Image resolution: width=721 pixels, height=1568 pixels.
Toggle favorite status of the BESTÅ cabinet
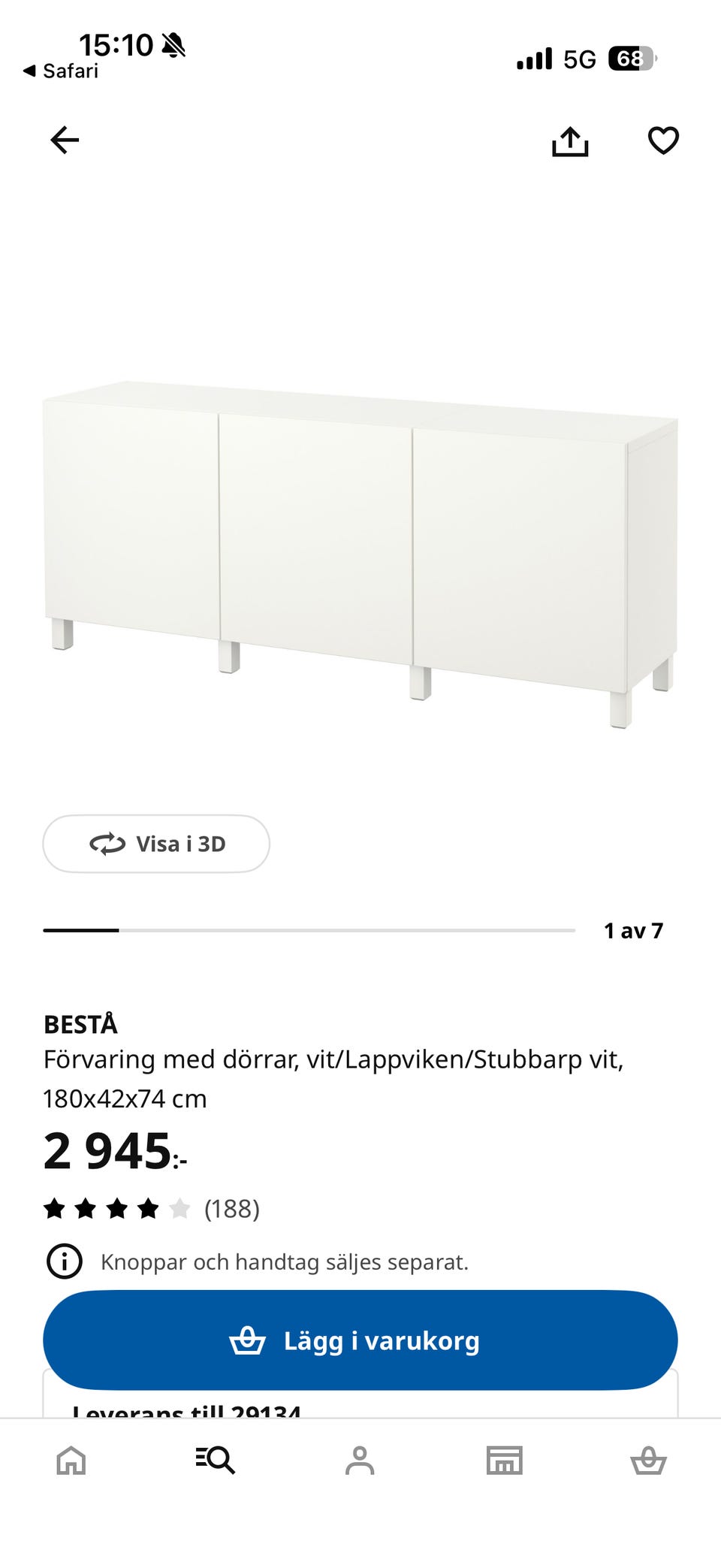(662, 140)
